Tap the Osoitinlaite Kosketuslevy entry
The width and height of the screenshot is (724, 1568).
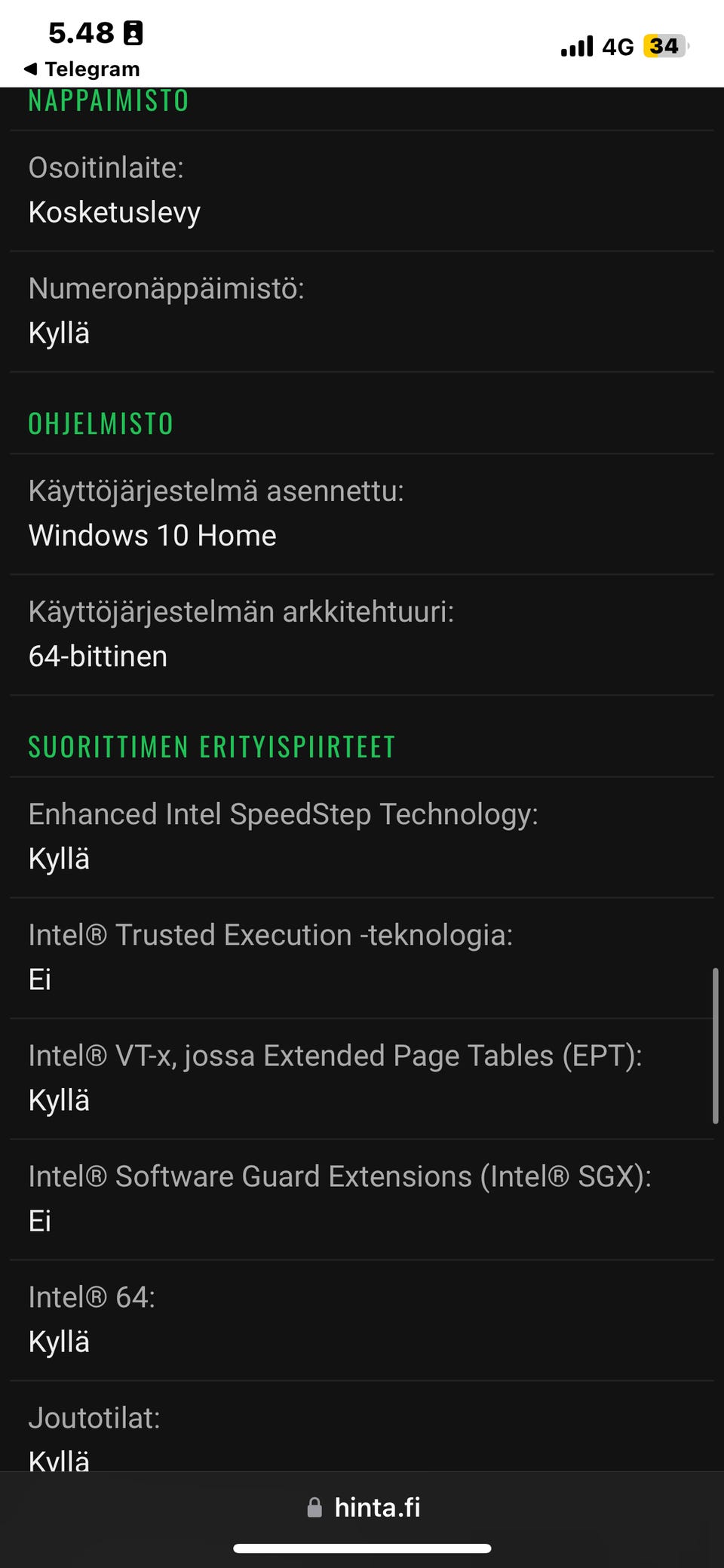tap(114, 189)
